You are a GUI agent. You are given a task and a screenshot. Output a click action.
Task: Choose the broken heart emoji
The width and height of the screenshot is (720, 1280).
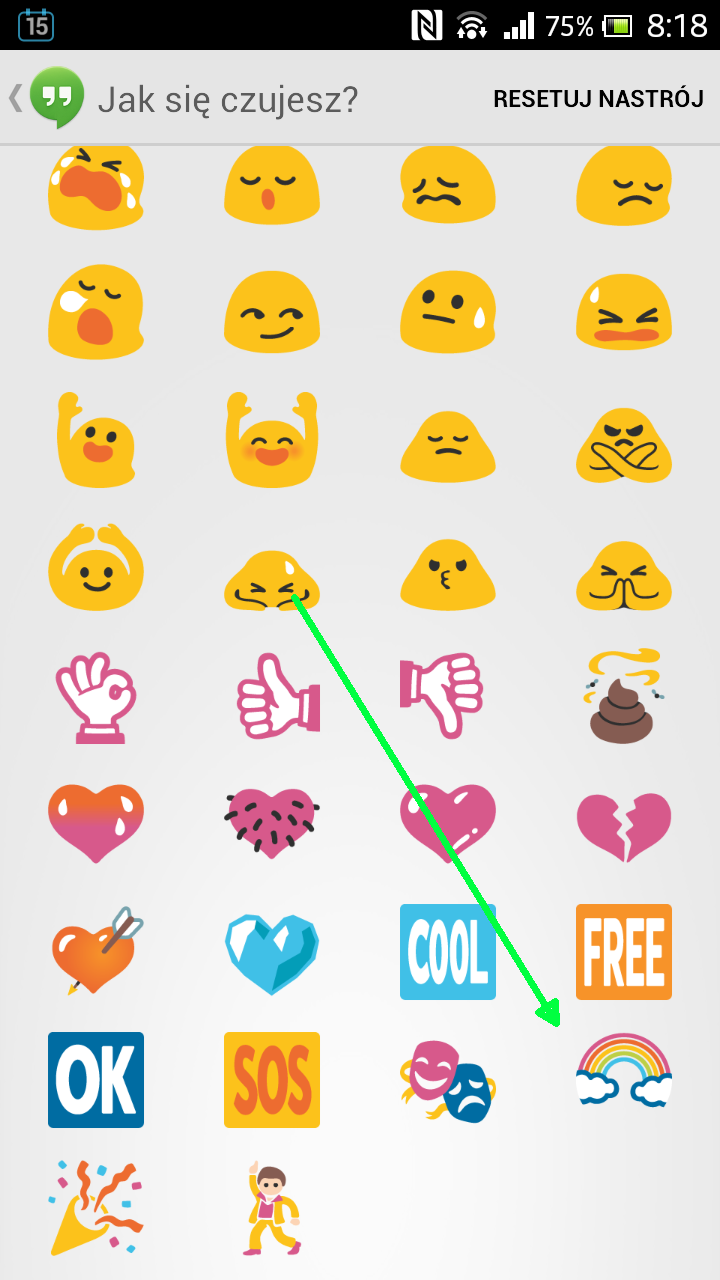coord(624,826)
